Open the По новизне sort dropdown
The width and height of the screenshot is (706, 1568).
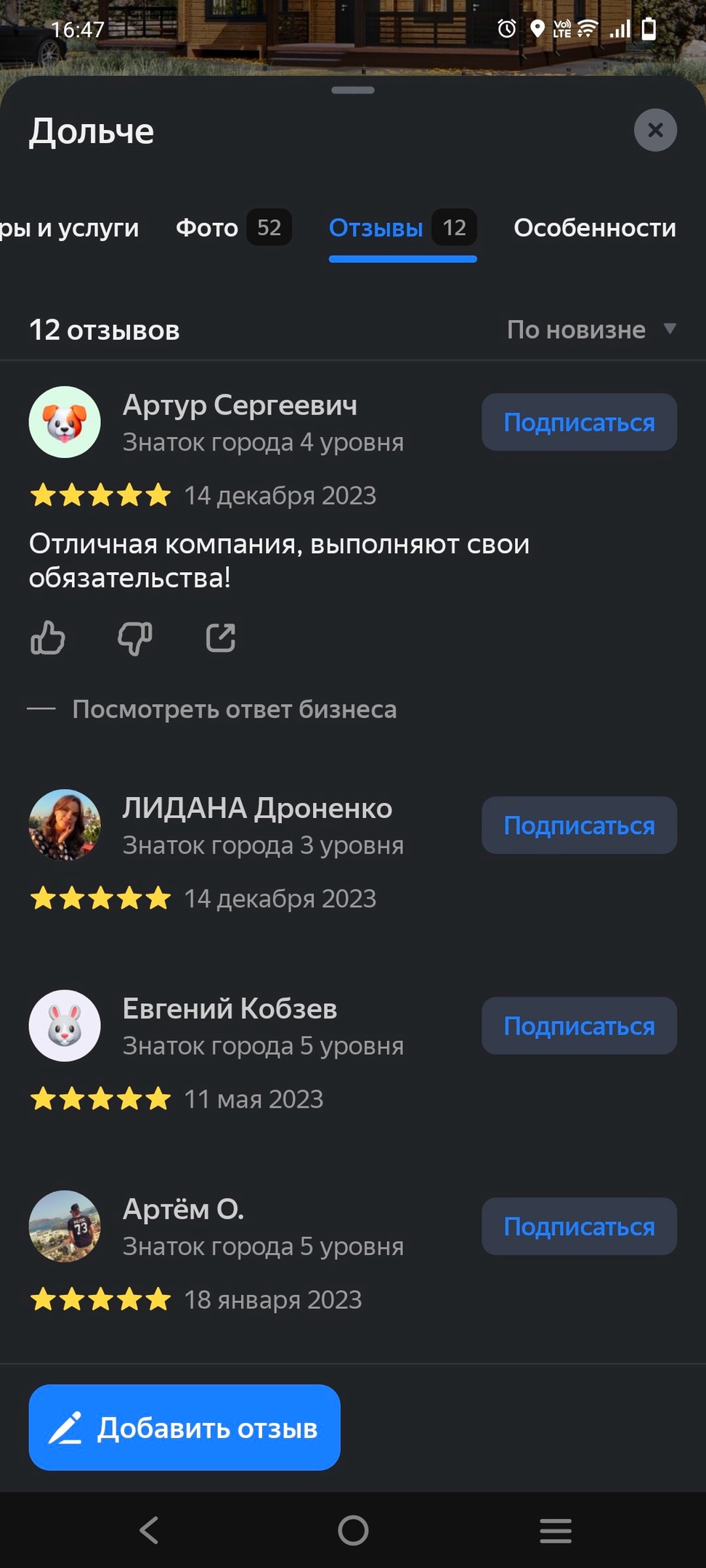pos(592,330)
